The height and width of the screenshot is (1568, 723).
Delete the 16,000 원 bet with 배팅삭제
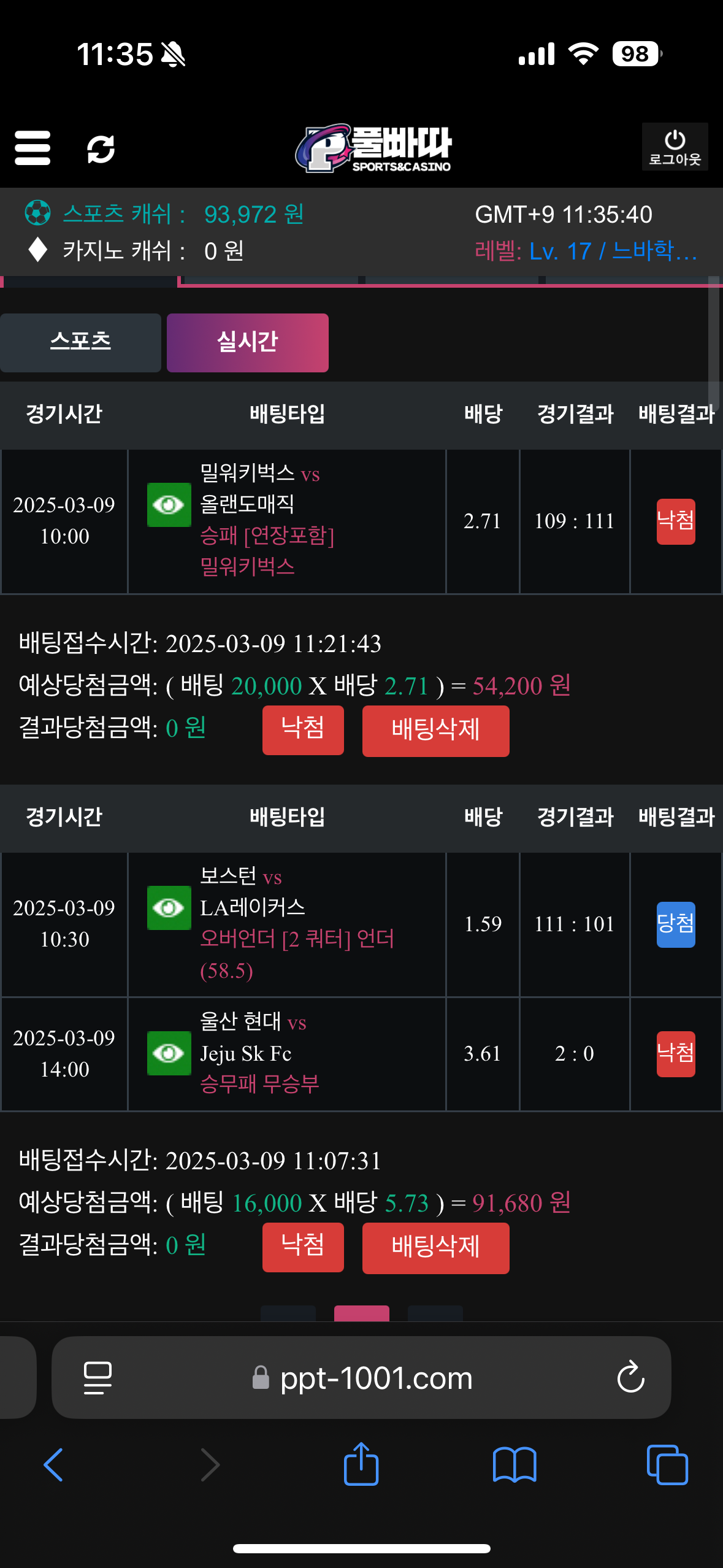(x=435, y=1248)
